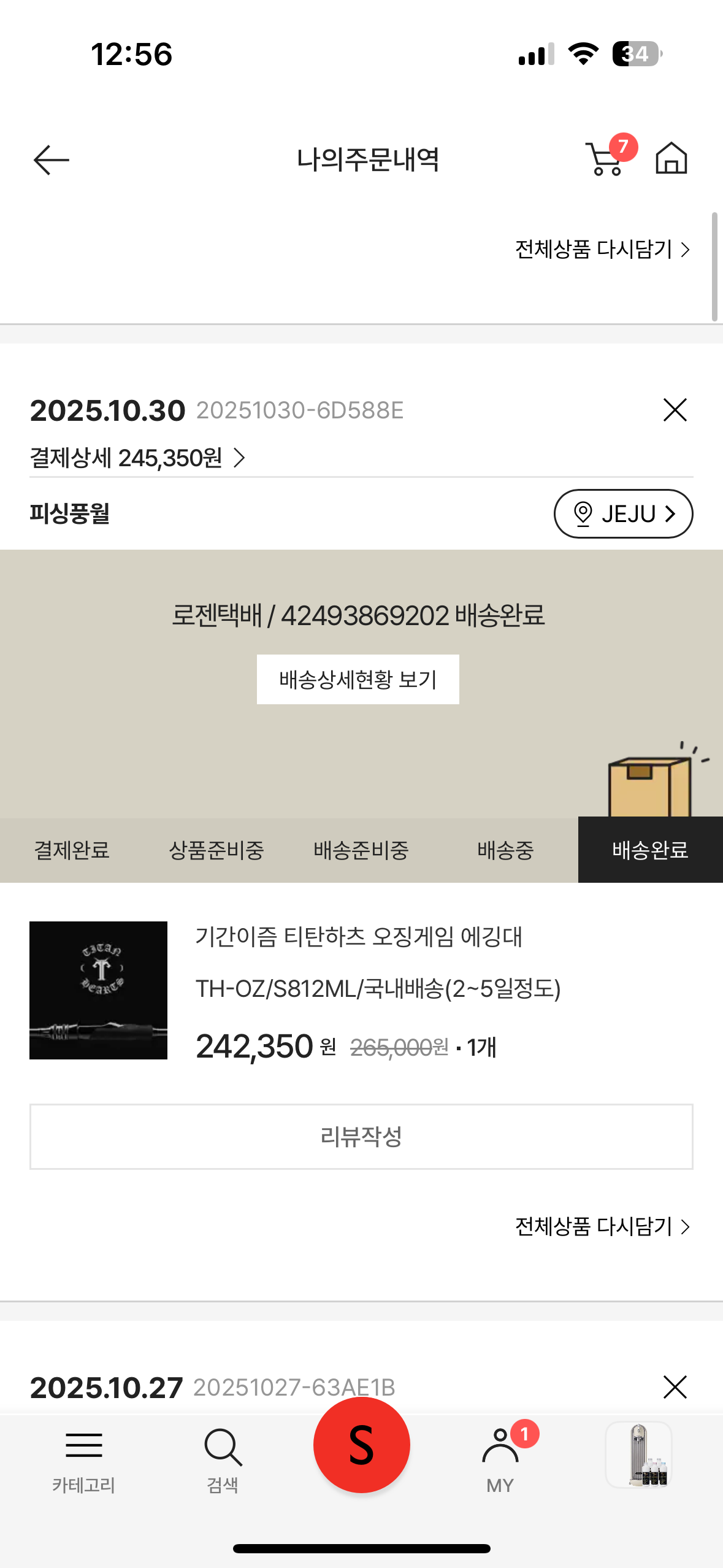The height and width of the screenshot is (1568, 723).
Task: Go back from order history
Action: click(x=52, y=160)
